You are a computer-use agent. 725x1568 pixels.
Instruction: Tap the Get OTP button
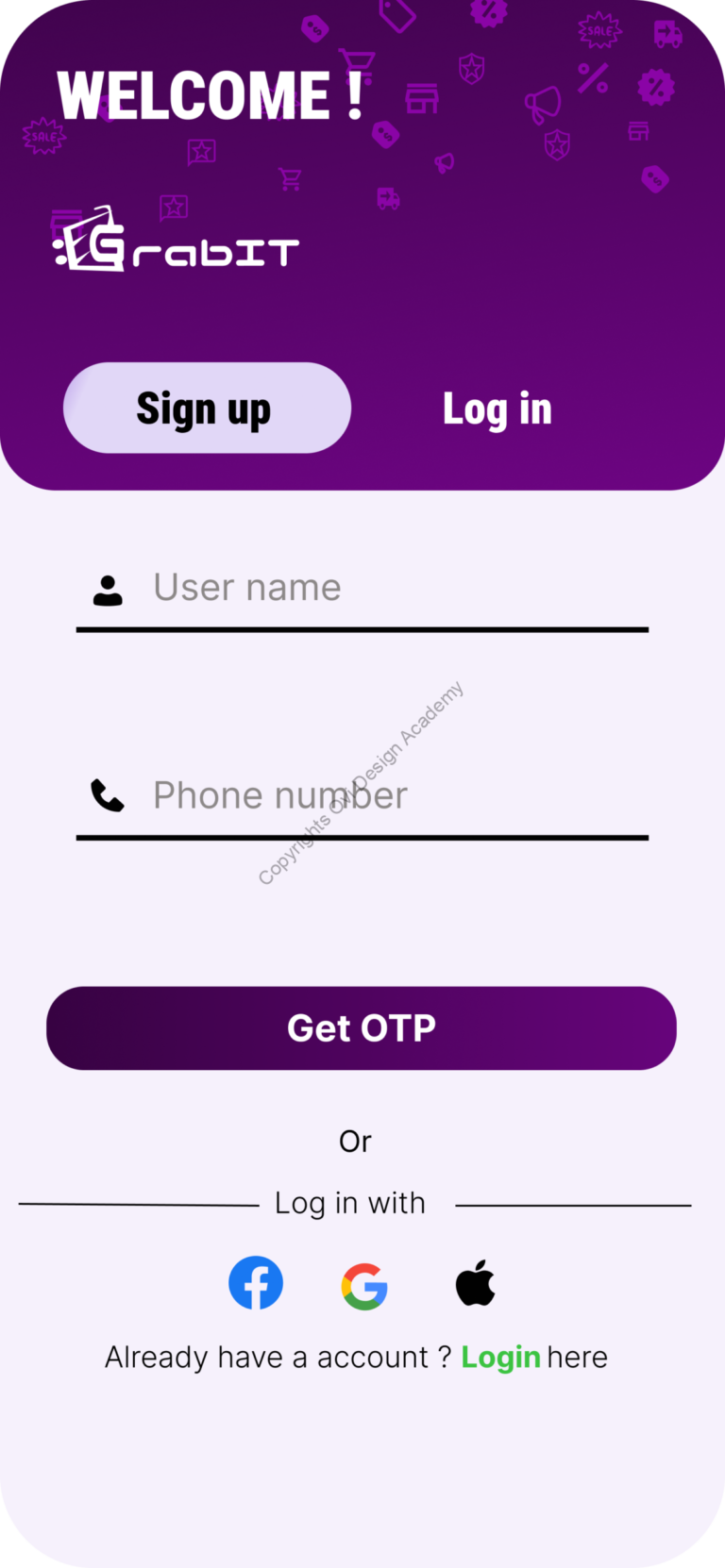point(362,1027)
